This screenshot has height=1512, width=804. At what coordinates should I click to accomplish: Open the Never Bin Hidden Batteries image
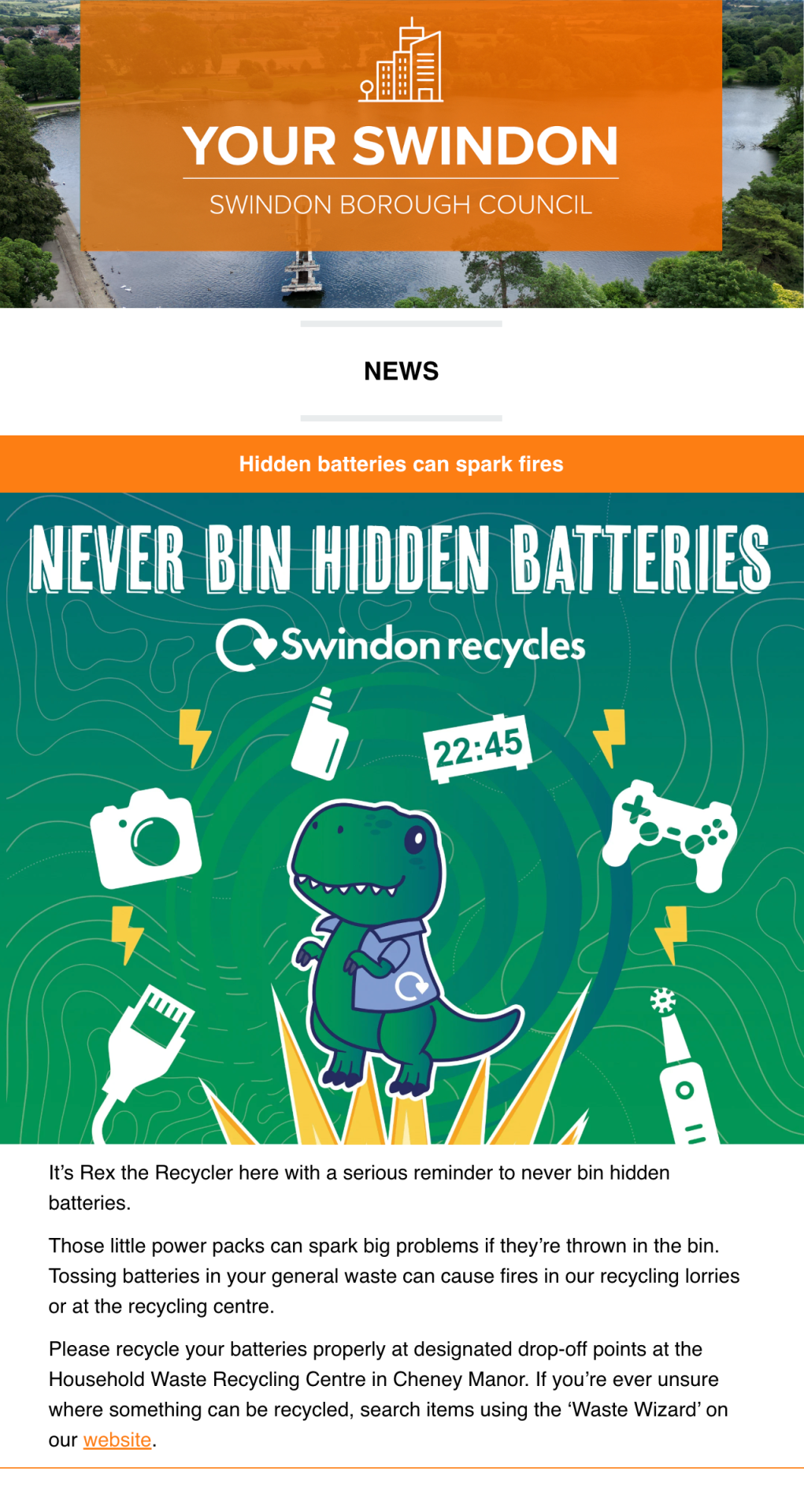click(x=402, y=817)
